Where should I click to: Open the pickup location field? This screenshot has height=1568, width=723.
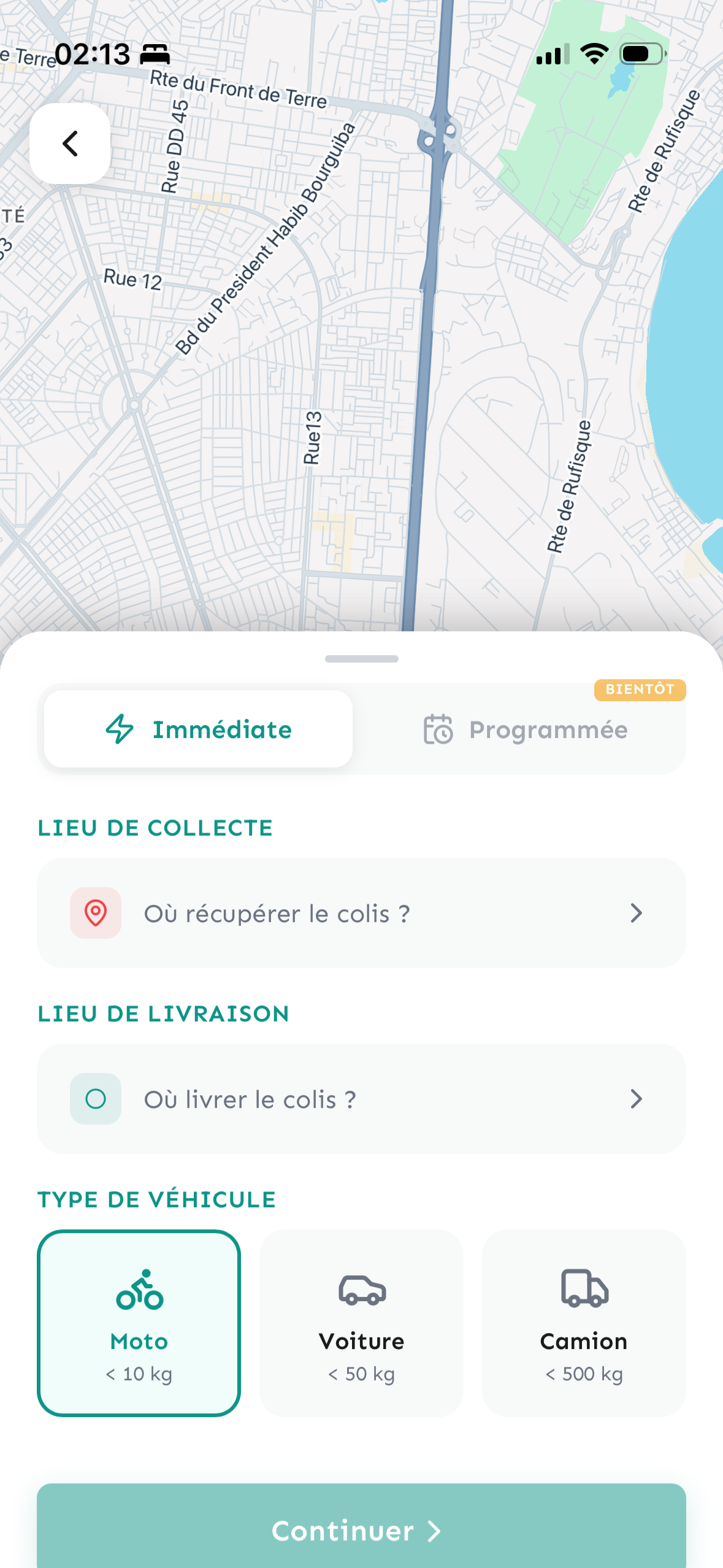coord(361,913)
